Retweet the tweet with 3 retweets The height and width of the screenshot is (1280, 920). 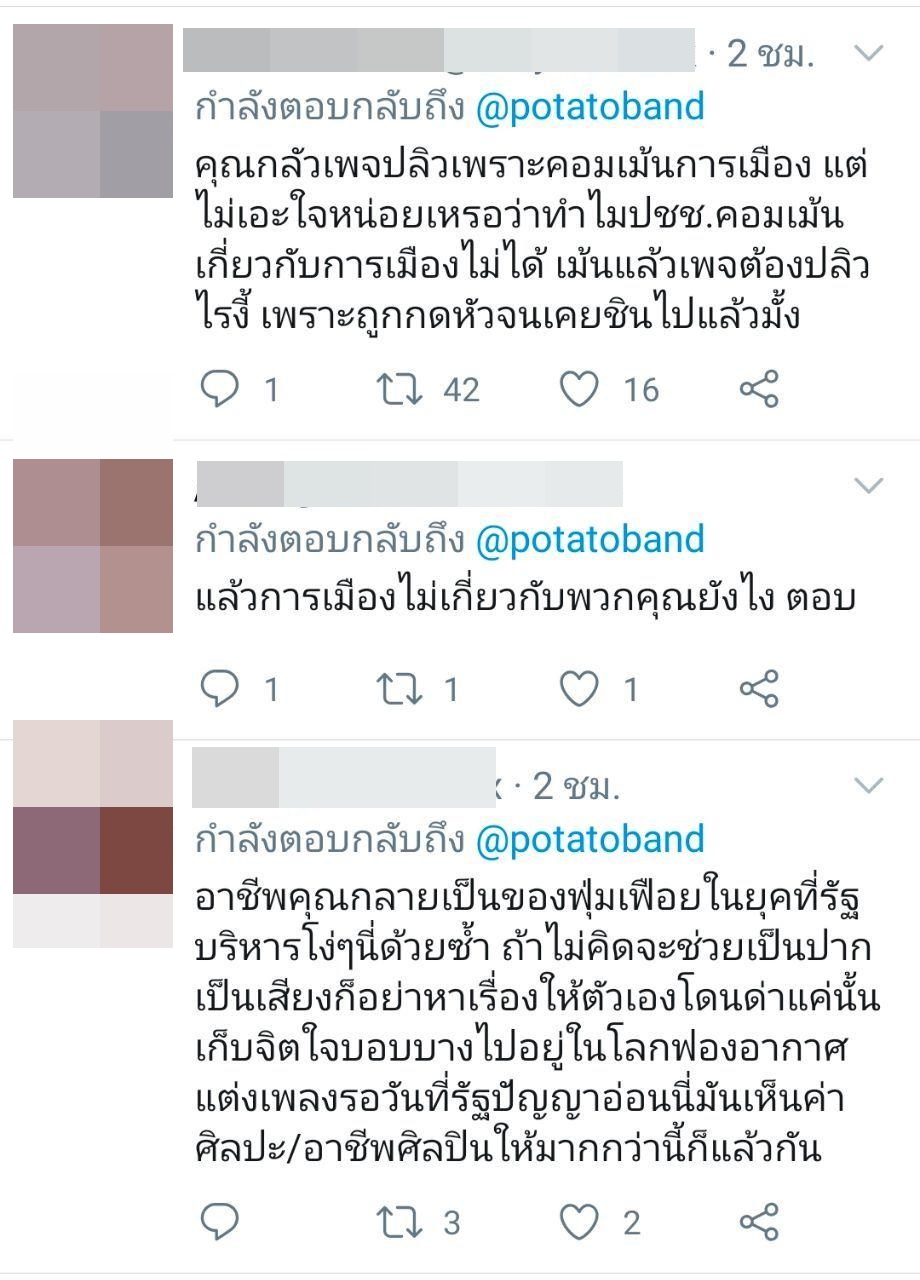[401, 1221]
